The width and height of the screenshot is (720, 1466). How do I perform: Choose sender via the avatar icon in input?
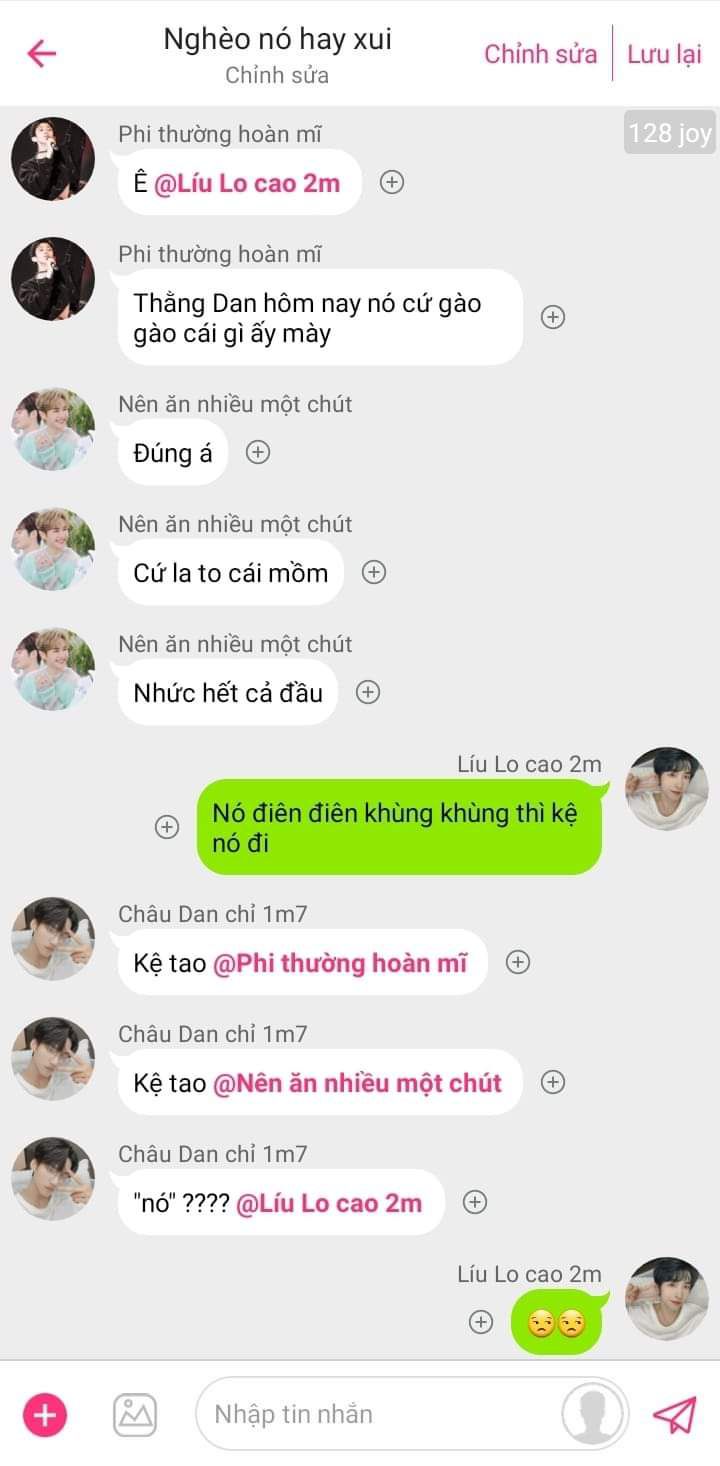click(x=594, y=1414)
